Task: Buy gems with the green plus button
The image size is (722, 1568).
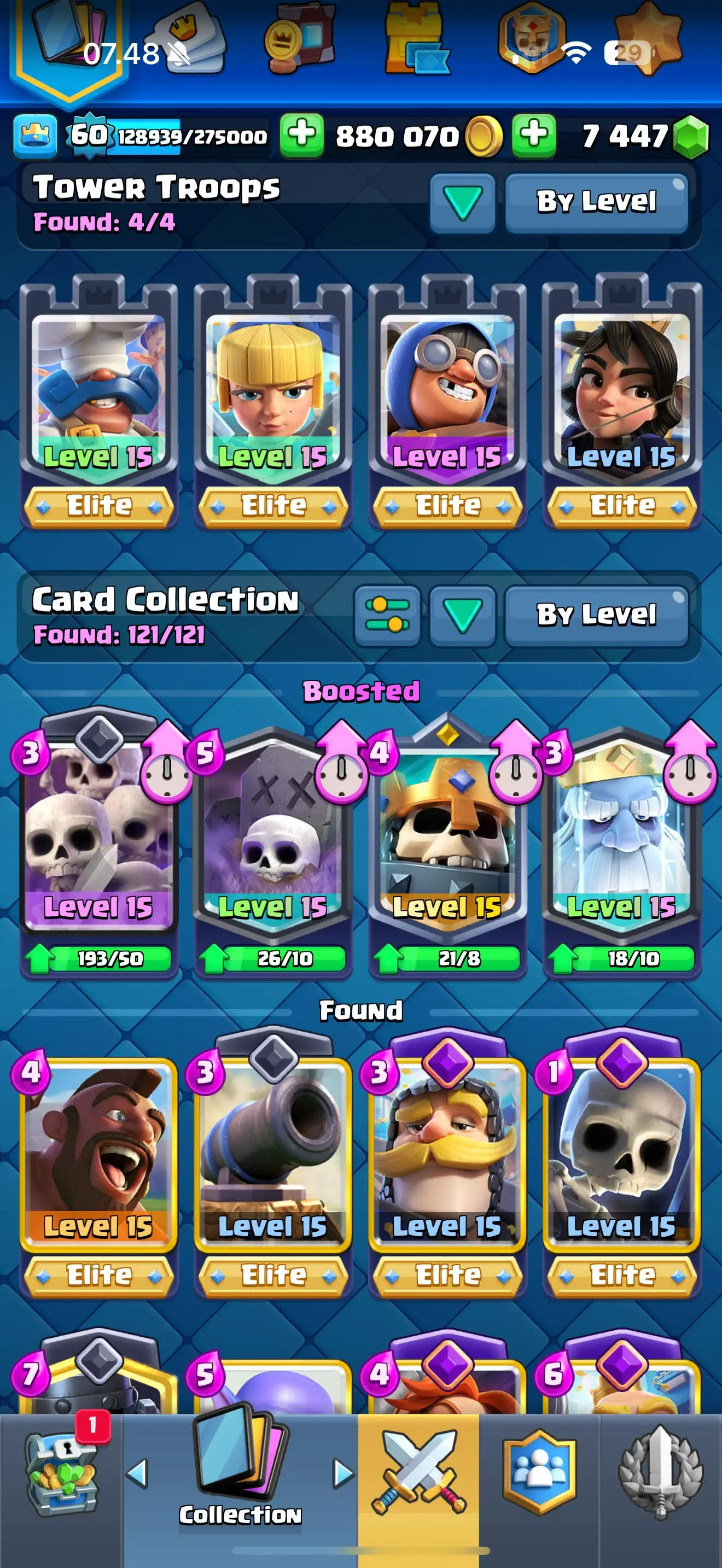Action: click(533, 134)
